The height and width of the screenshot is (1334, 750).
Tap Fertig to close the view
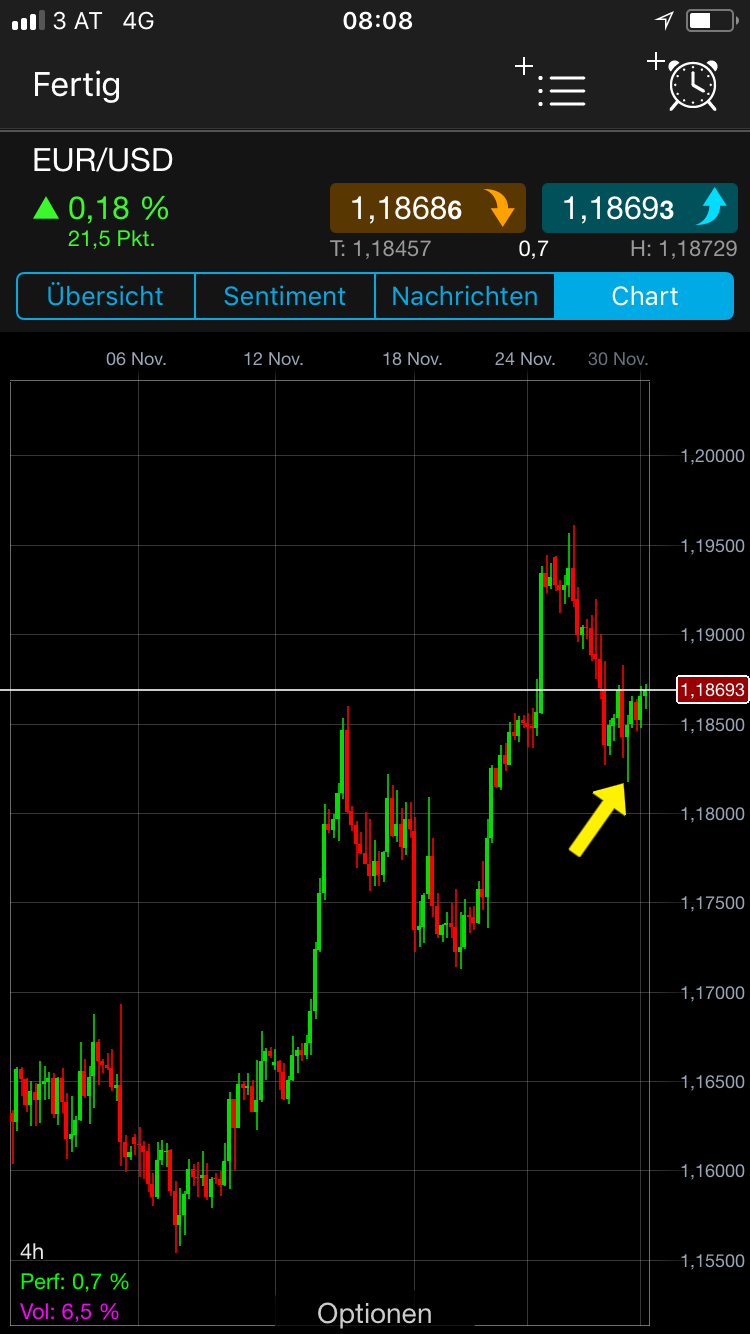pos(76,85)
